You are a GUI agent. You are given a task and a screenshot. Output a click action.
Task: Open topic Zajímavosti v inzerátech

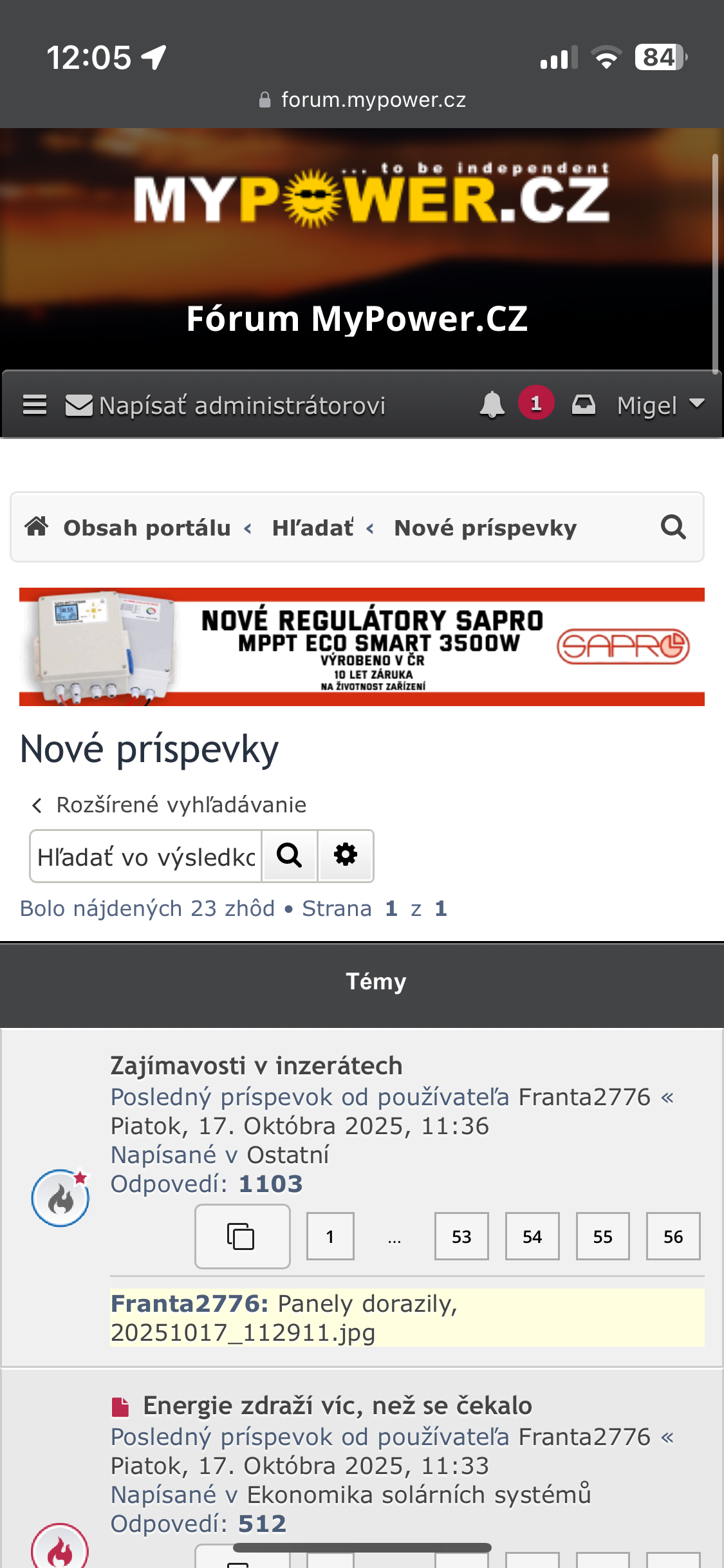tap(256, 1066)
